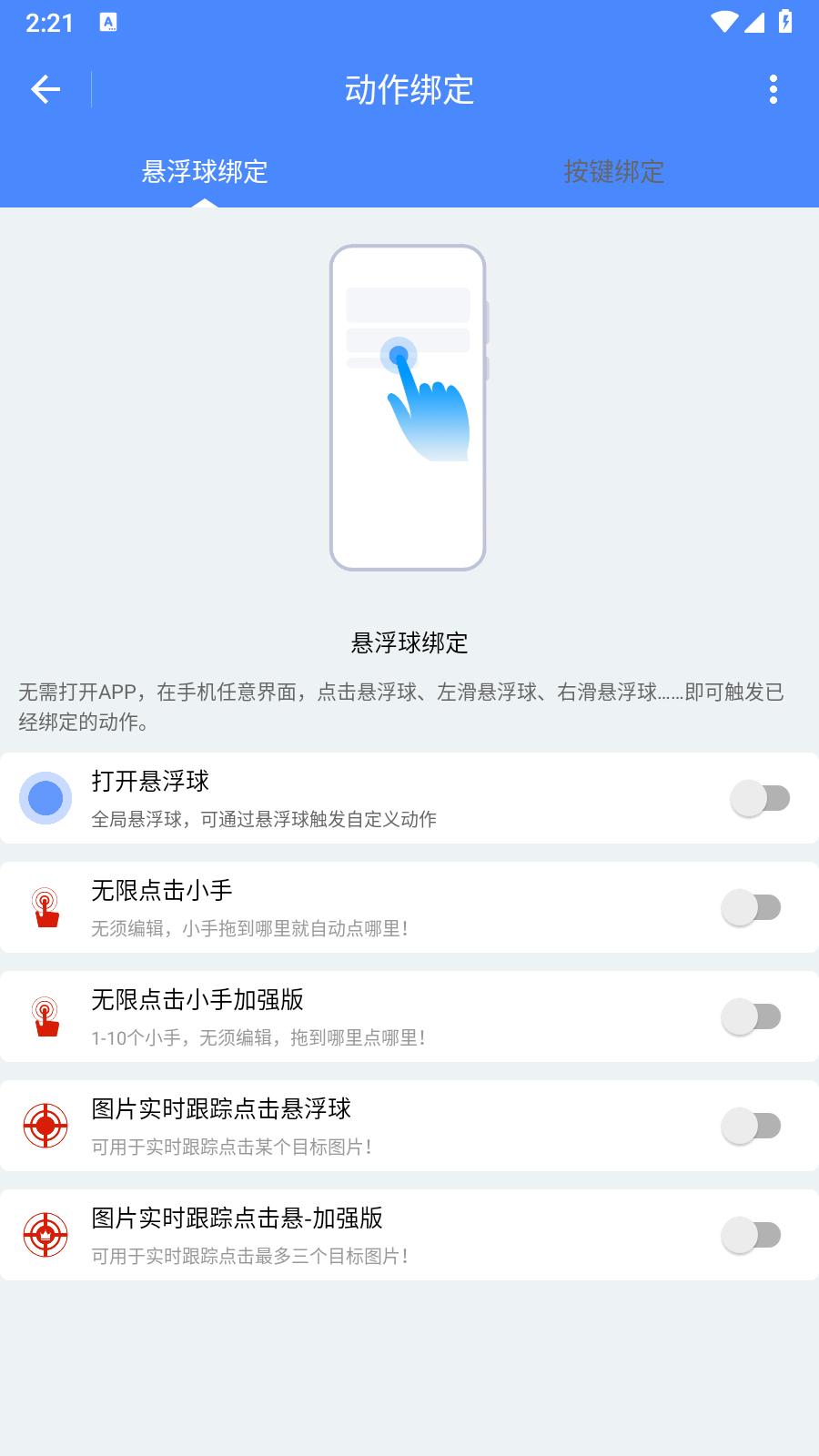Tap the hand icon for 无限点击小手加强版
Viewport: 819px width, 1456px height.
pyautogui.click(x=45, y=1016)
